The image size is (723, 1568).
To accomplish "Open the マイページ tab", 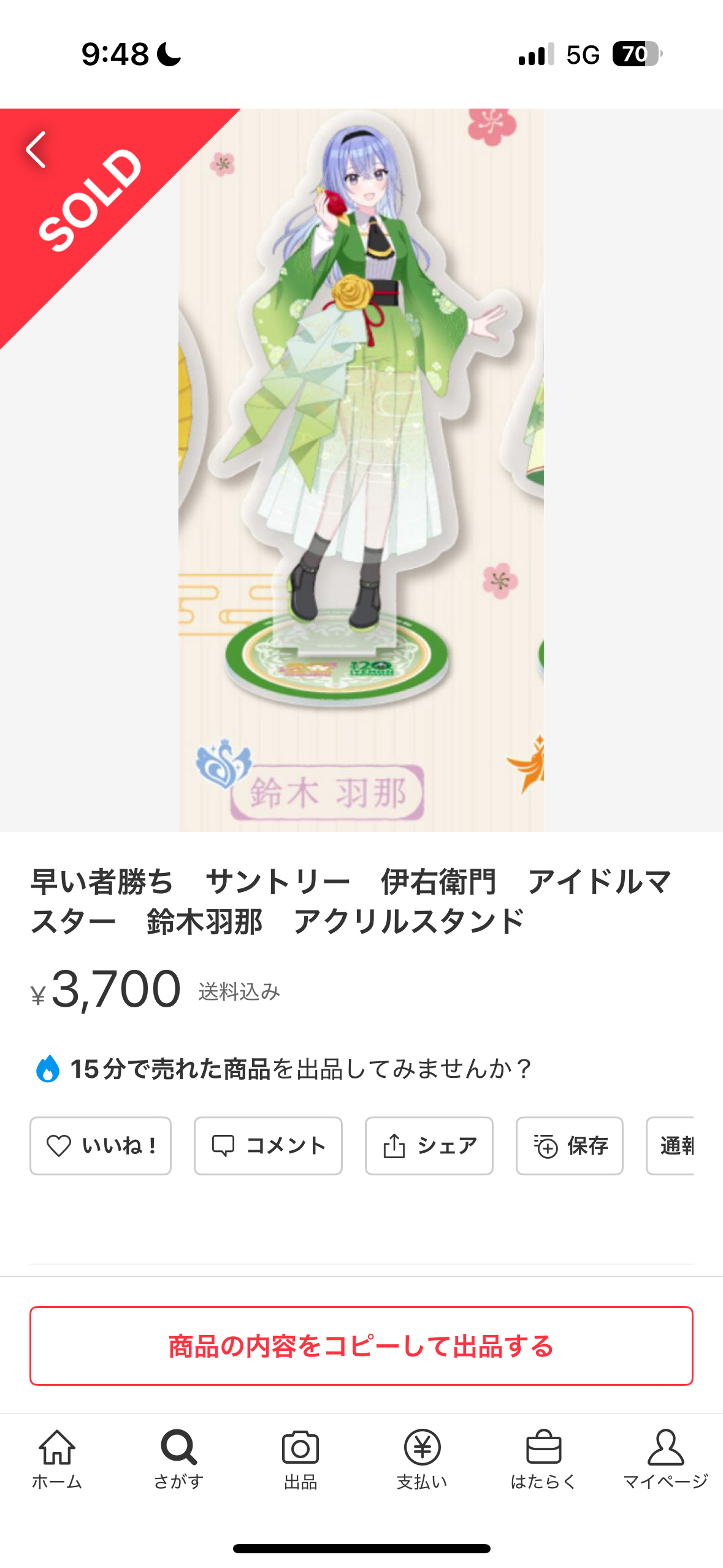I will pos(665,1460).
